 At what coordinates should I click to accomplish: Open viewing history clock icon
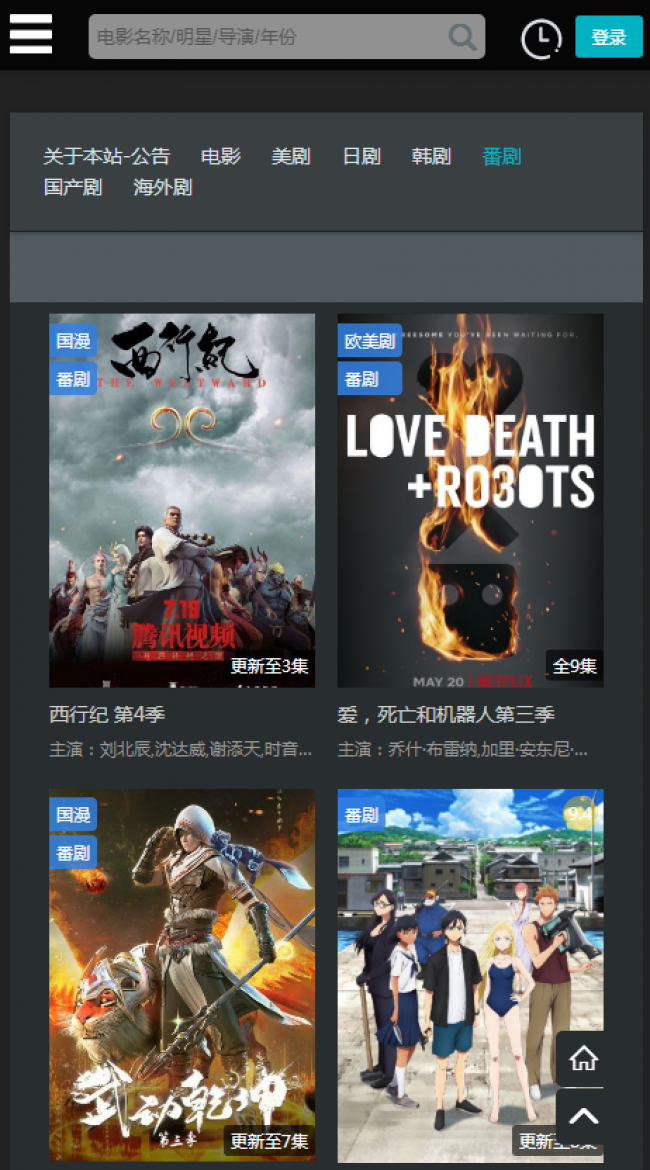(x=541, y=39)
